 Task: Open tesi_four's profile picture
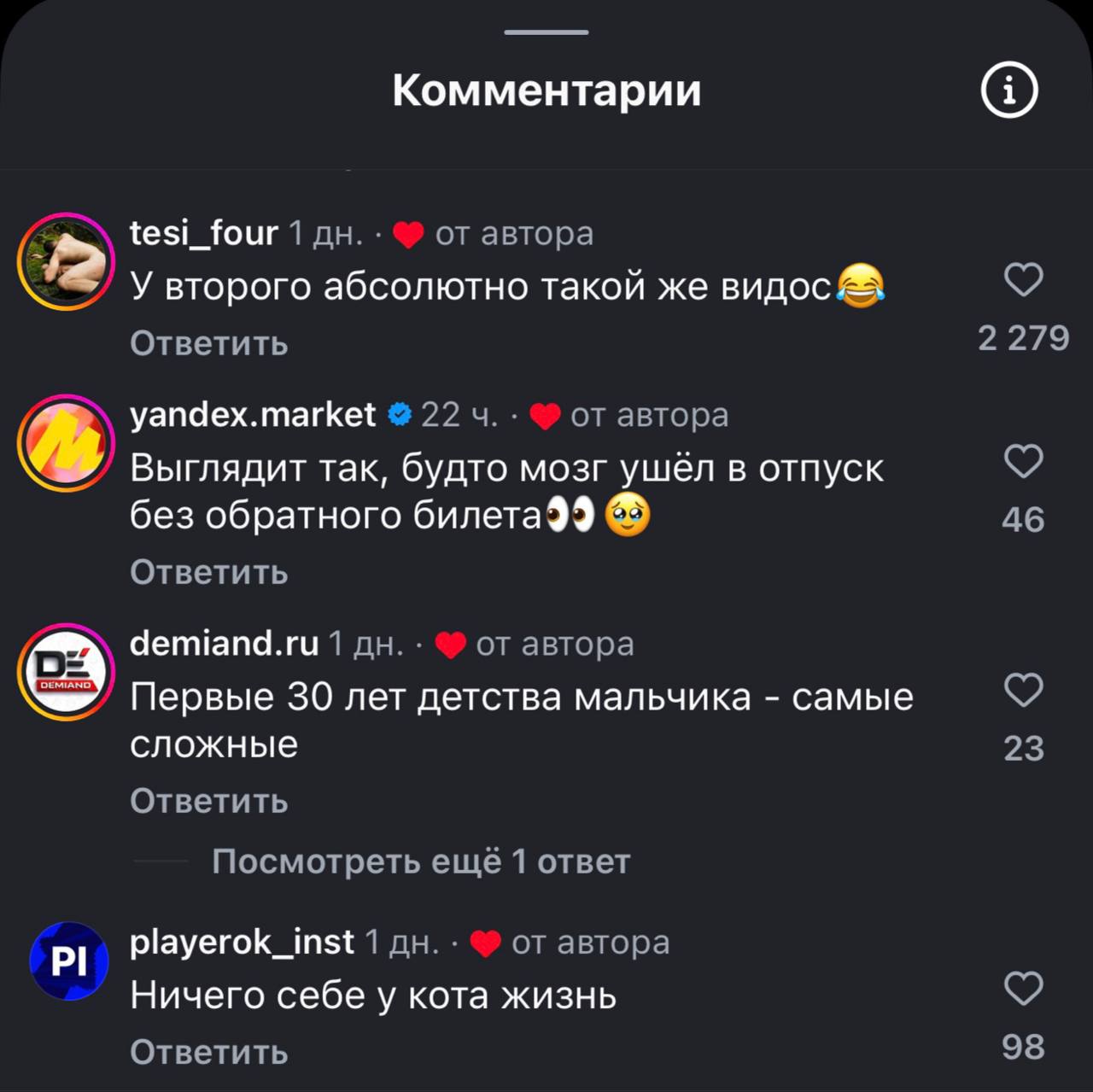[67, 261]
